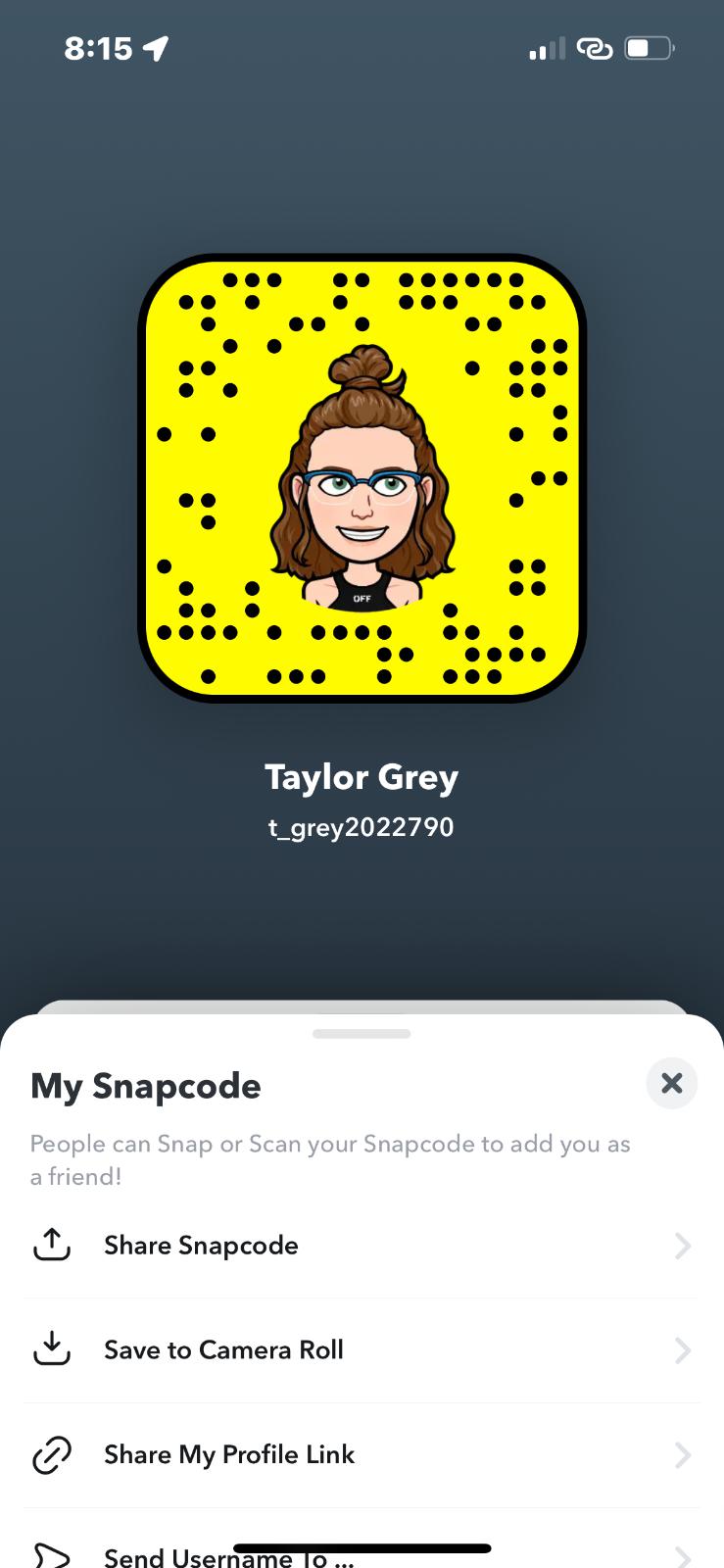Open the Share Snapcode option

[x=361, y=1246]
